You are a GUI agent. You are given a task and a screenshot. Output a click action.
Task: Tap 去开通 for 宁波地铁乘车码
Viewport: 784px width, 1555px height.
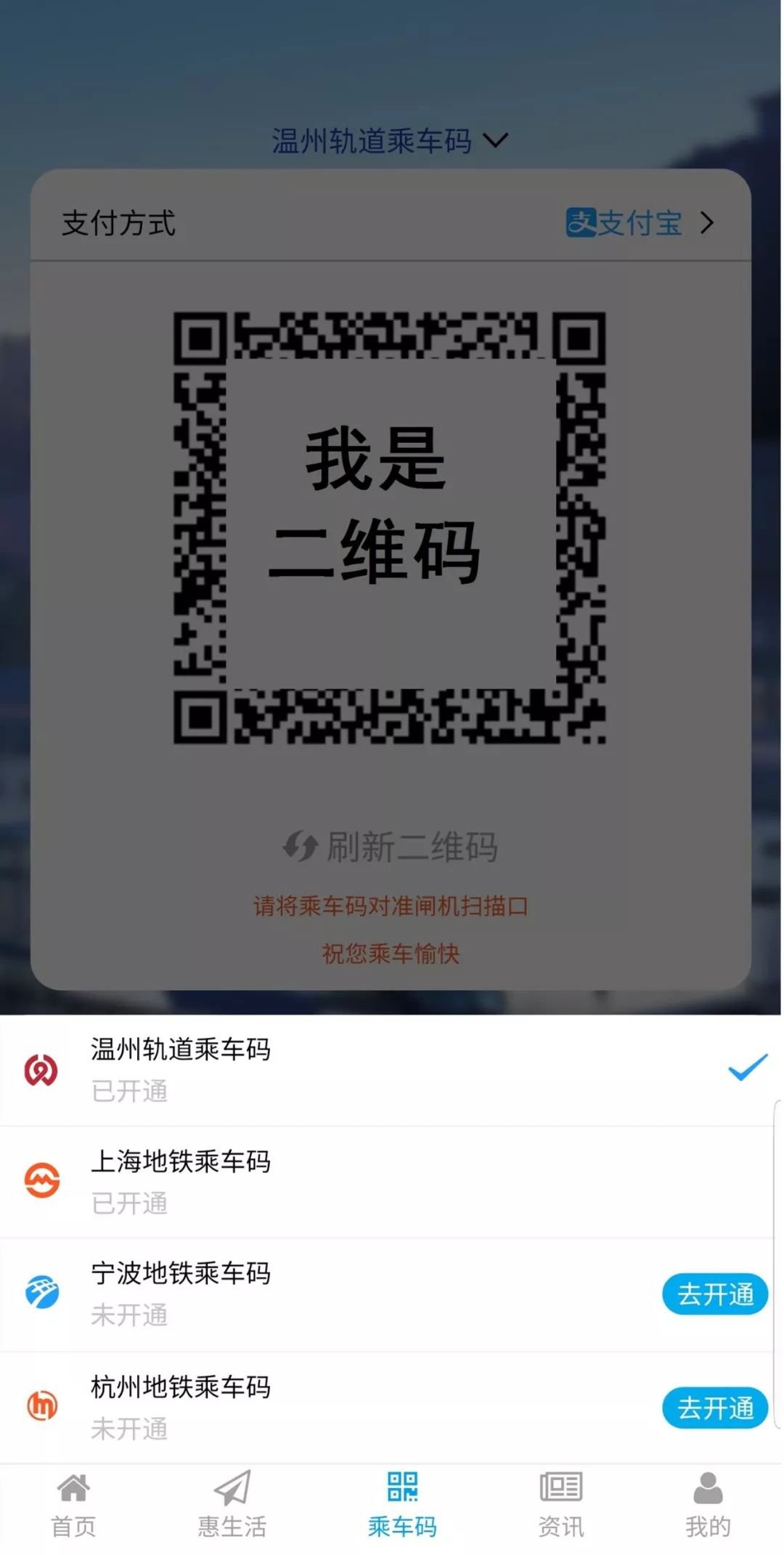(714, 1294)
